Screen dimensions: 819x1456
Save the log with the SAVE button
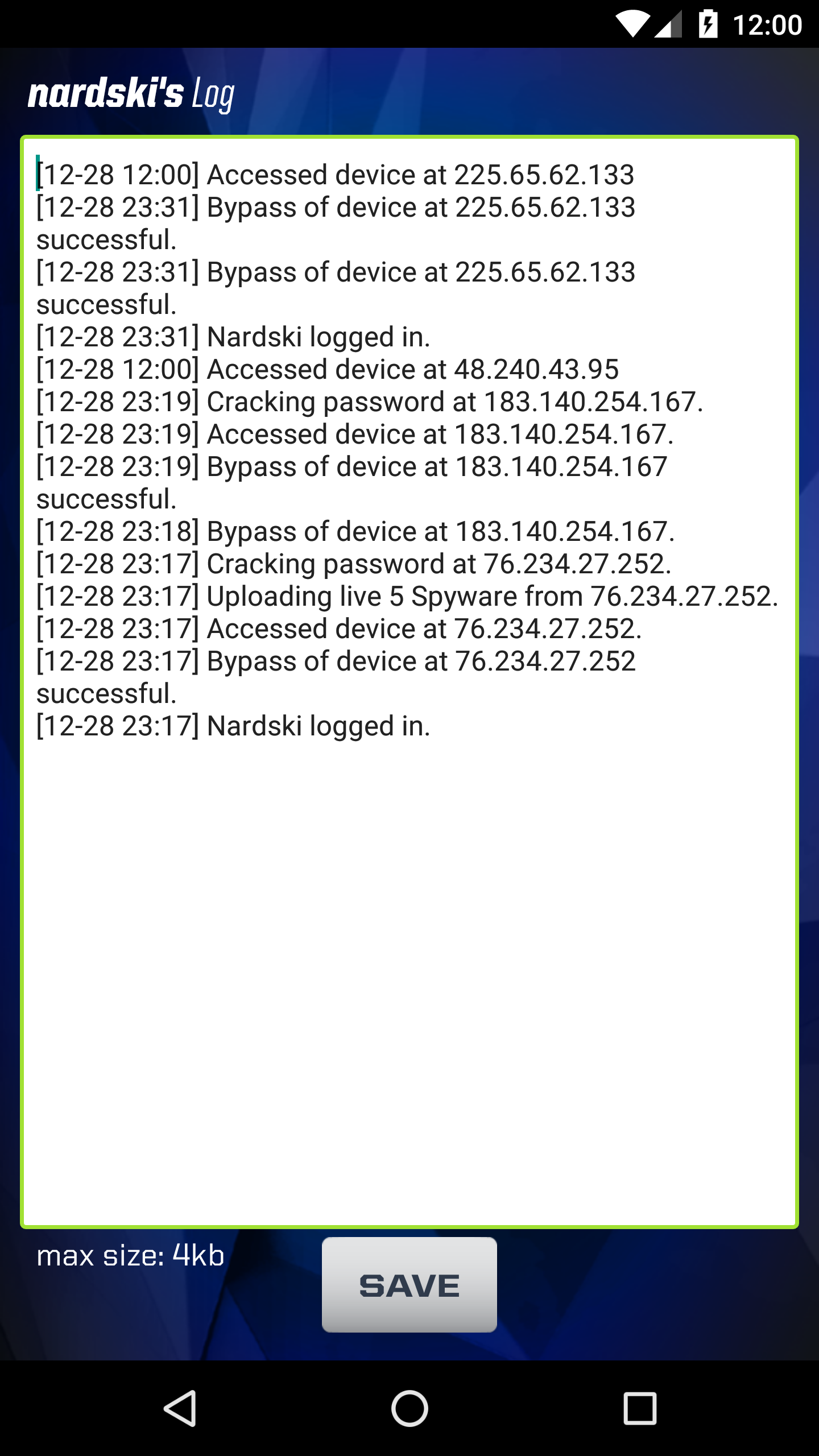[x=409, y=1284]
